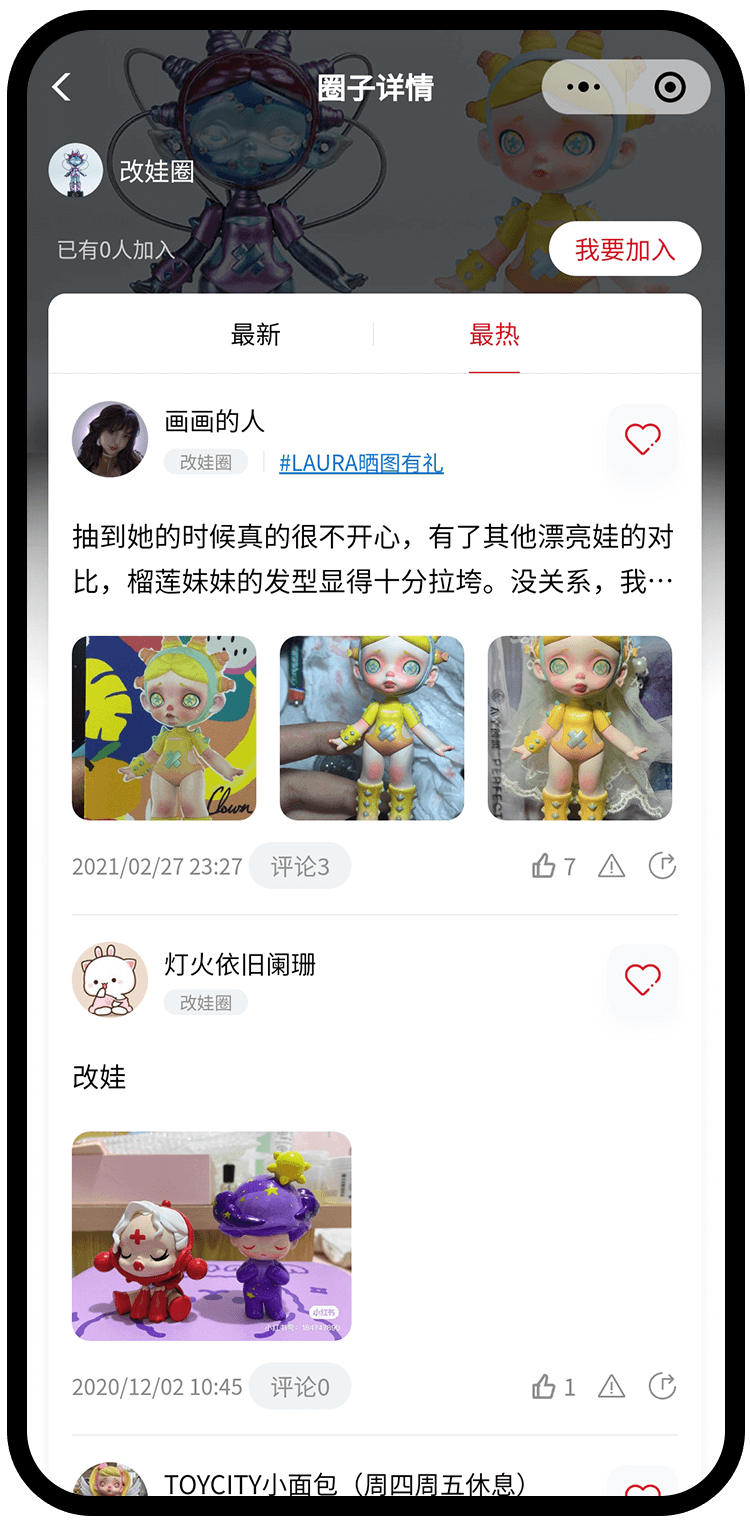Open 评论3 comments on 画画的人's post
Viewport: 750px width, 1526px height.
300,866
